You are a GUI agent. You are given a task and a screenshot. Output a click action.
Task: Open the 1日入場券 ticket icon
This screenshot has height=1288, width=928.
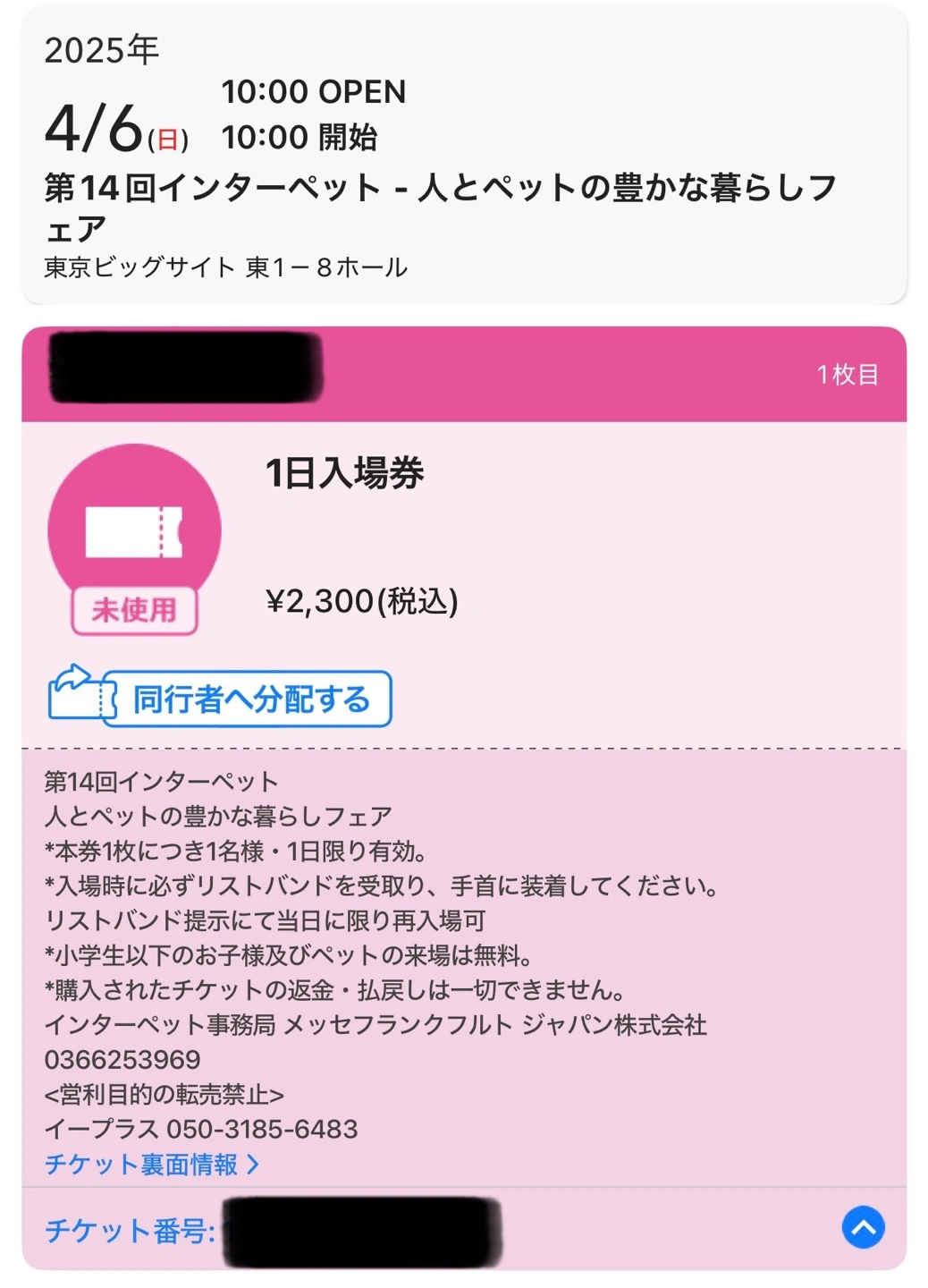click(x=134, y=531)
